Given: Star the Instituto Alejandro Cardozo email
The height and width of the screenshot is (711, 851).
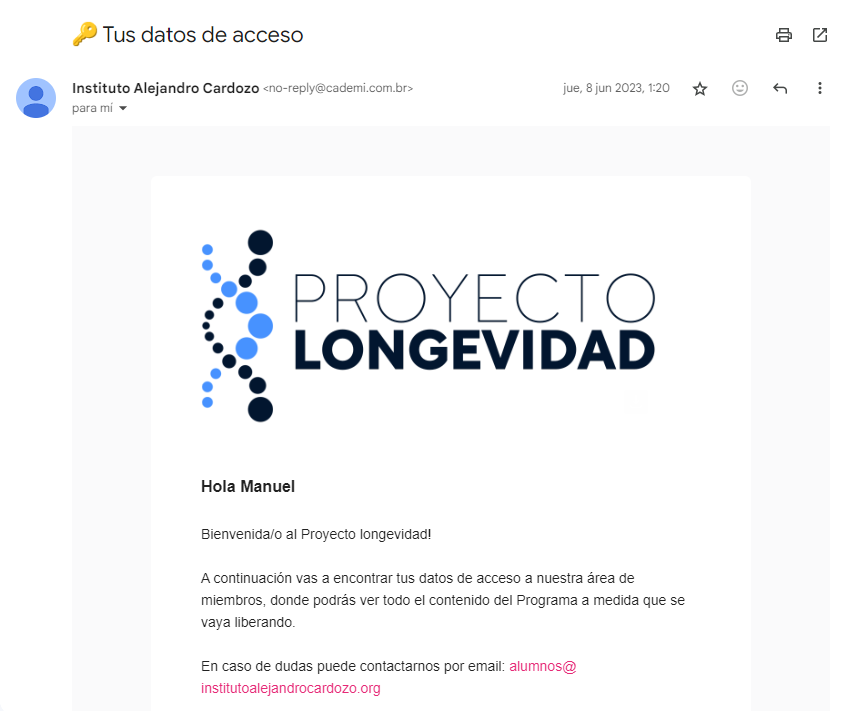Looking at the screenshot, I should [700, 88].
